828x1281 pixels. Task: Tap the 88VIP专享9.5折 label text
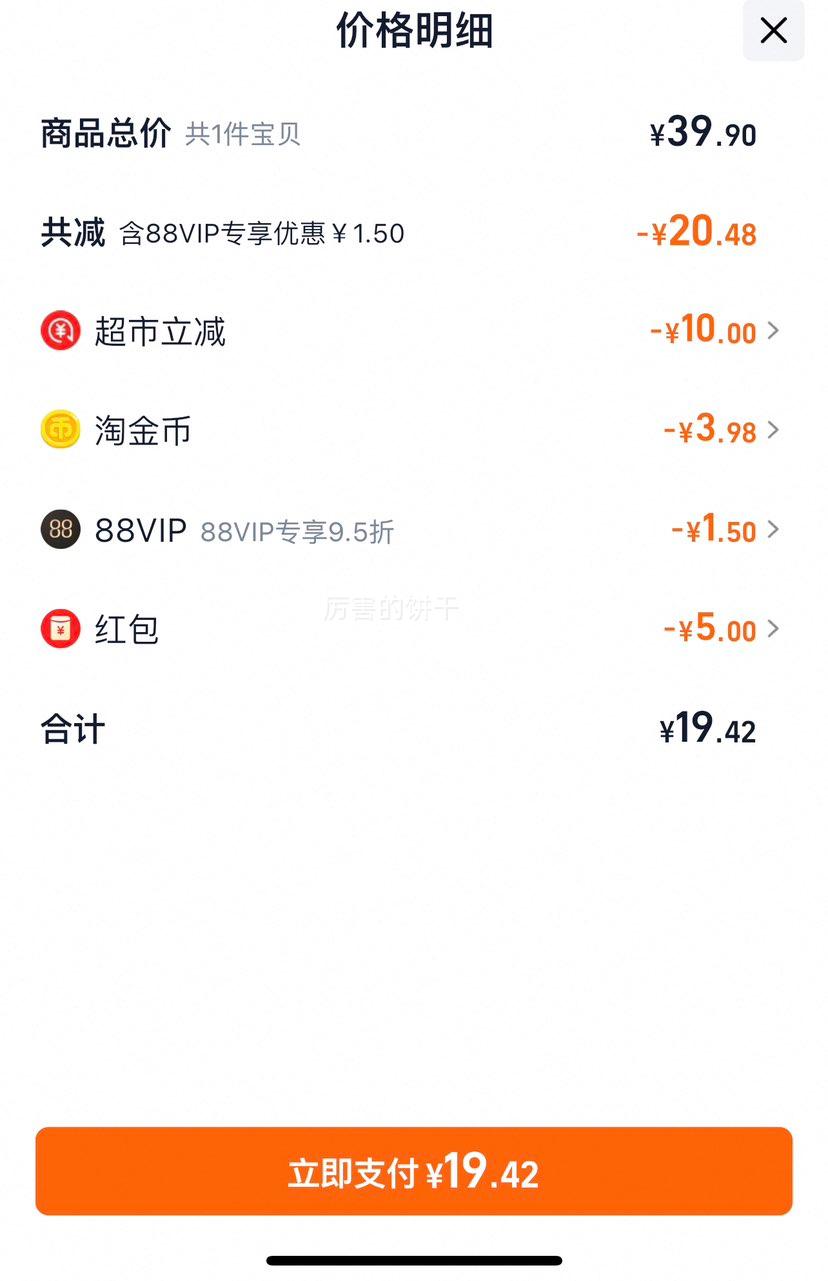coord(297,532)
